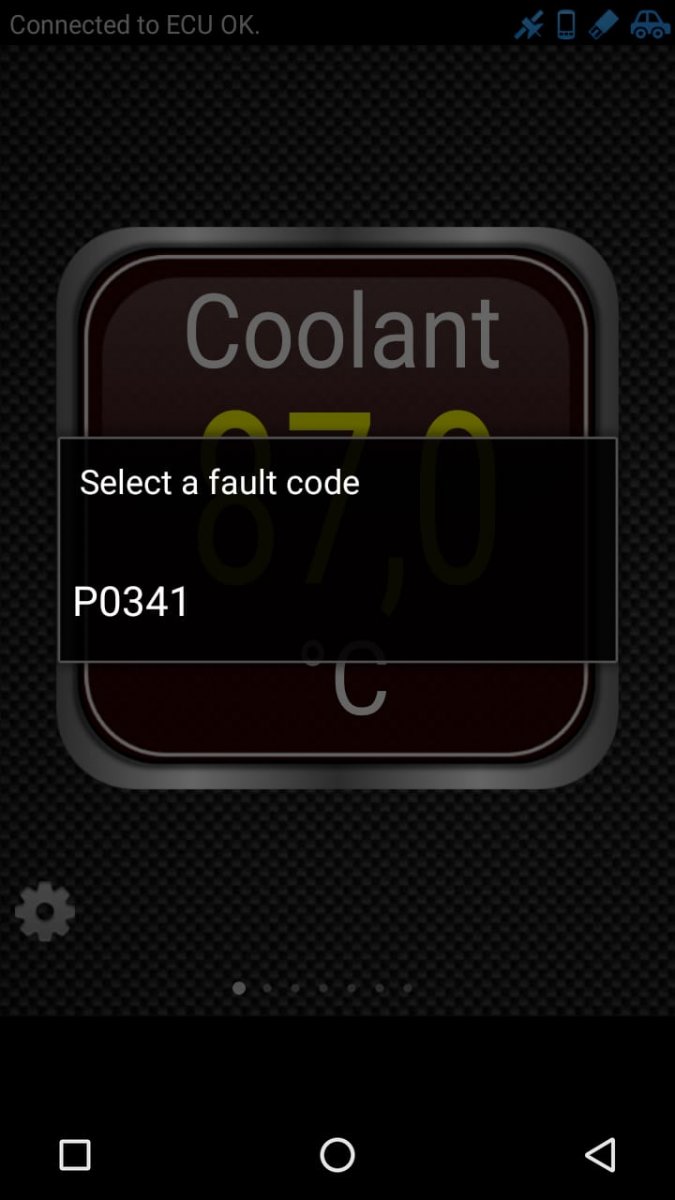Select fault code P0341

tap(337, 601)
